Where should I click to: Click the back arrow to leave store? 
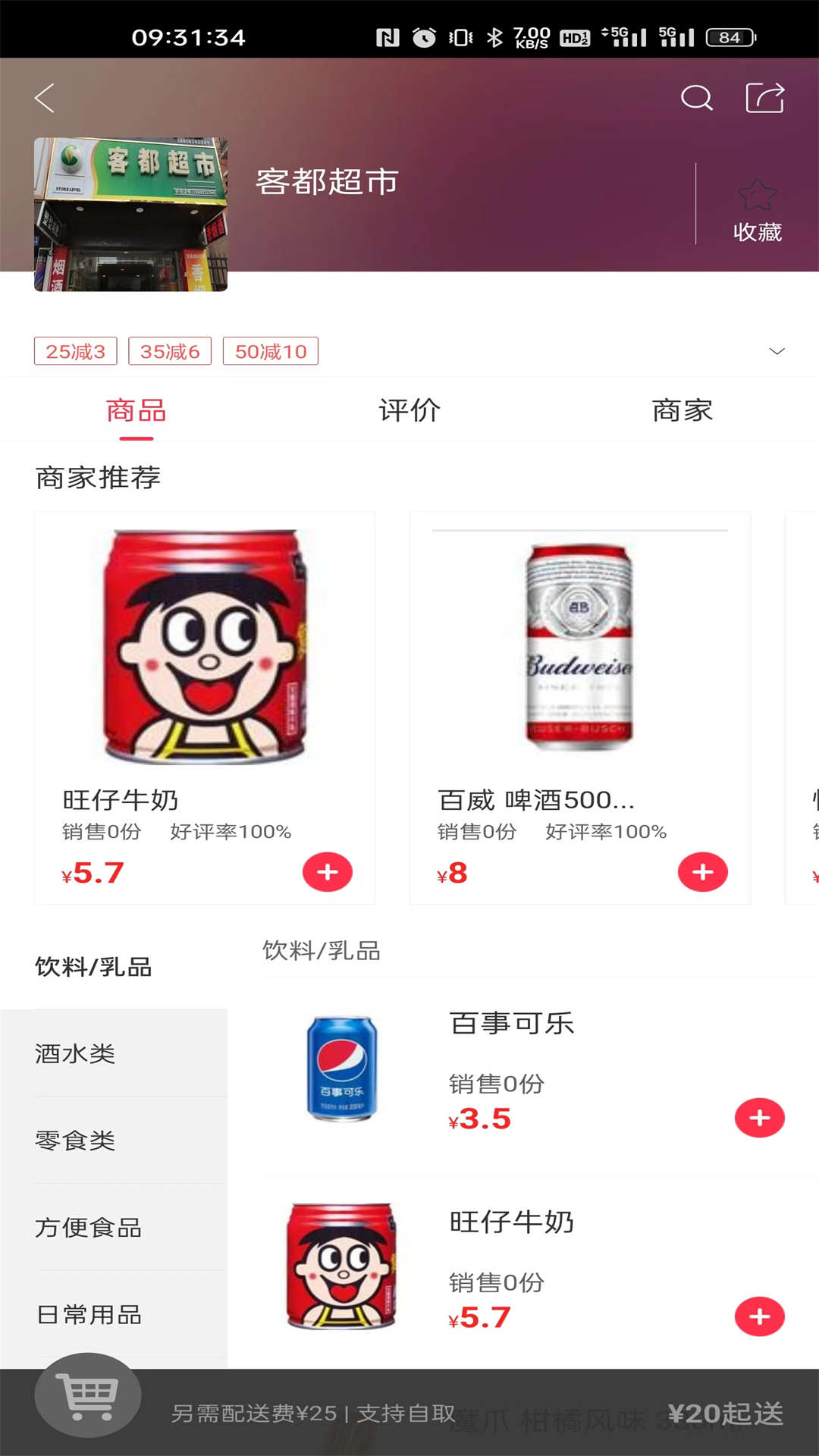click(x=43, y=97)
